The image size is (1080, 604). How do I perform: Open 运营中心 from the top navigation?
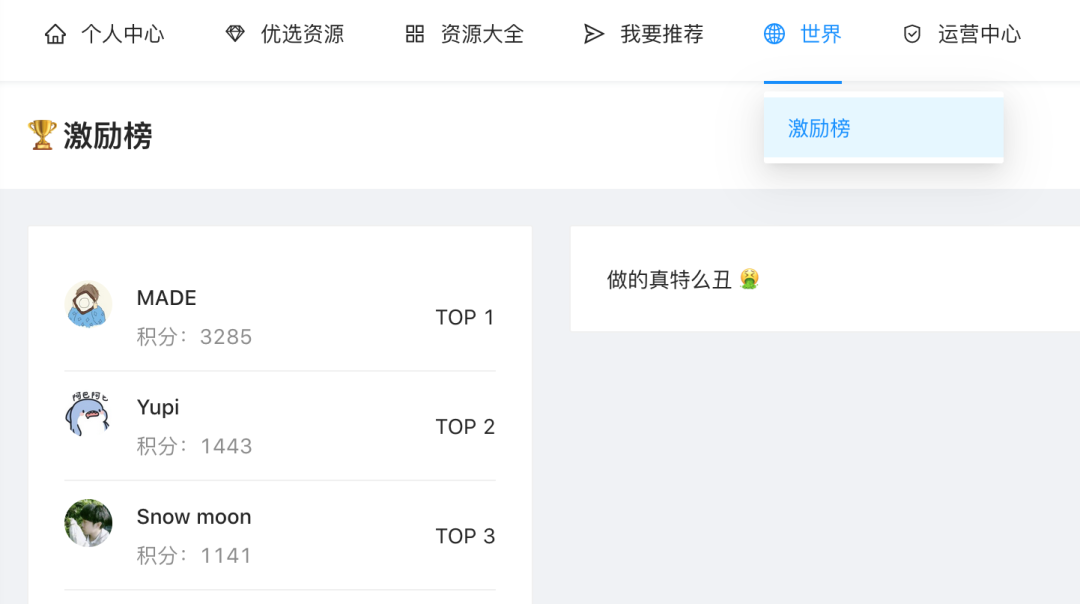click(962, 35)
